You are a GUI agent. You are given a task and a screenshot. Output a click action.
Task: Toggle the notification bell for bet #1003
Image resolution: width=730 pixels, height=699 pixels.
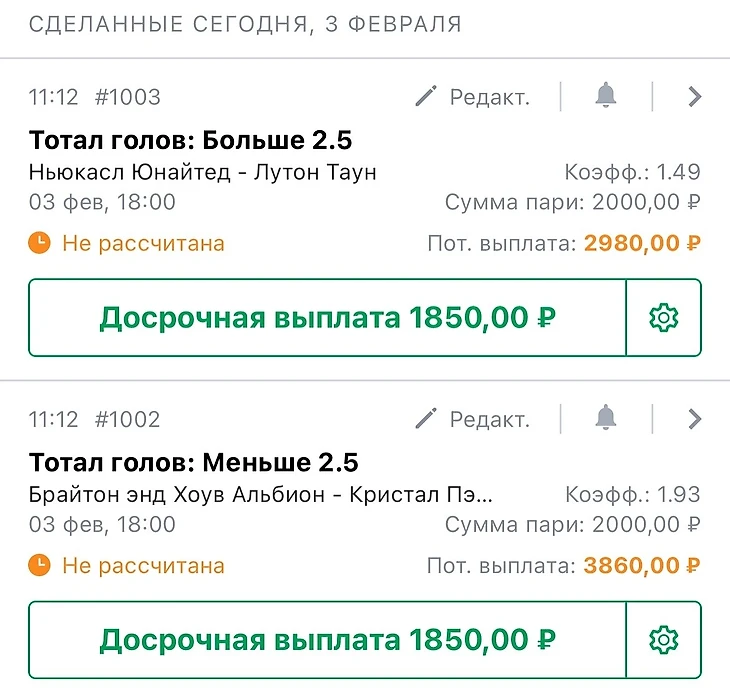tap(606, 96)
